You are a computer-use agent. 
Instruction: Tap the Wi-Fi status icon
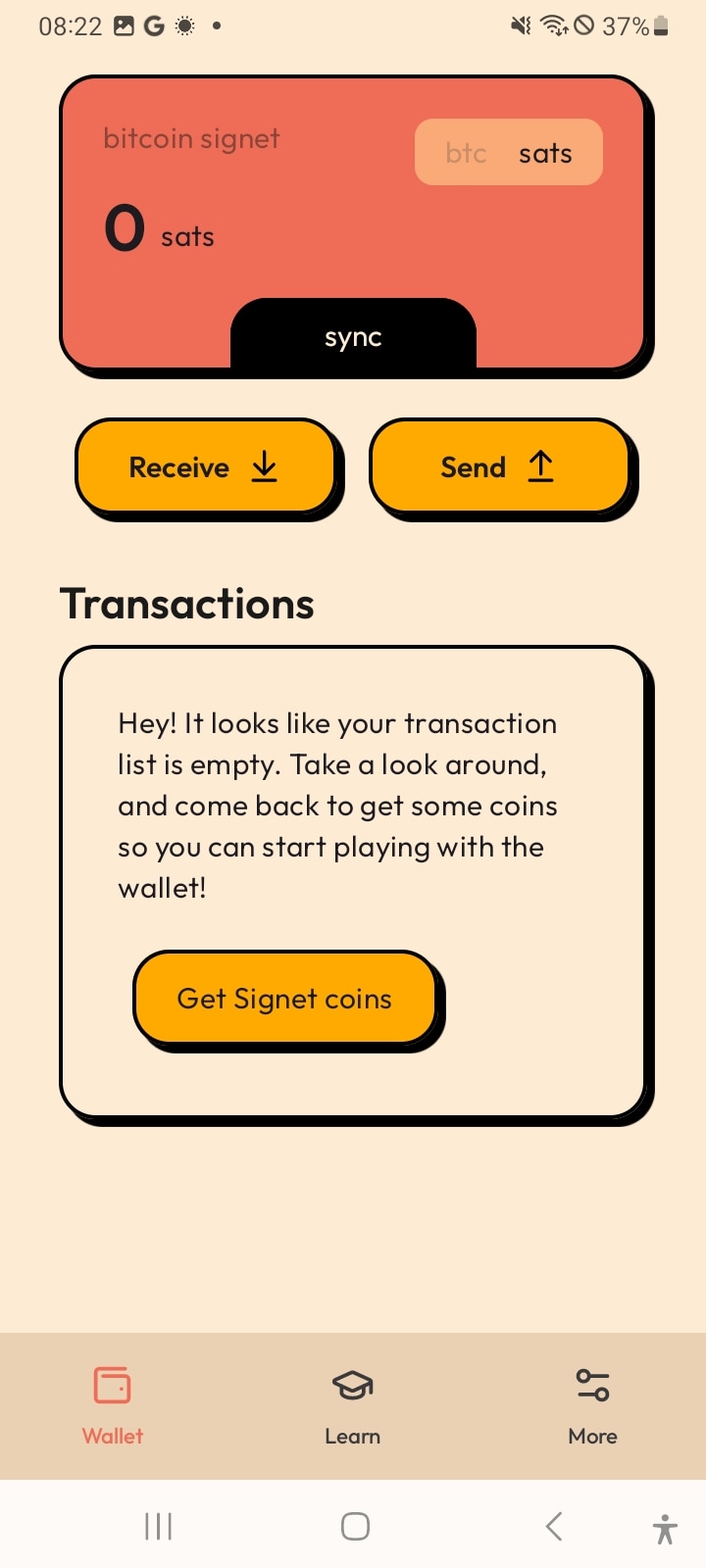click(553, 25)
